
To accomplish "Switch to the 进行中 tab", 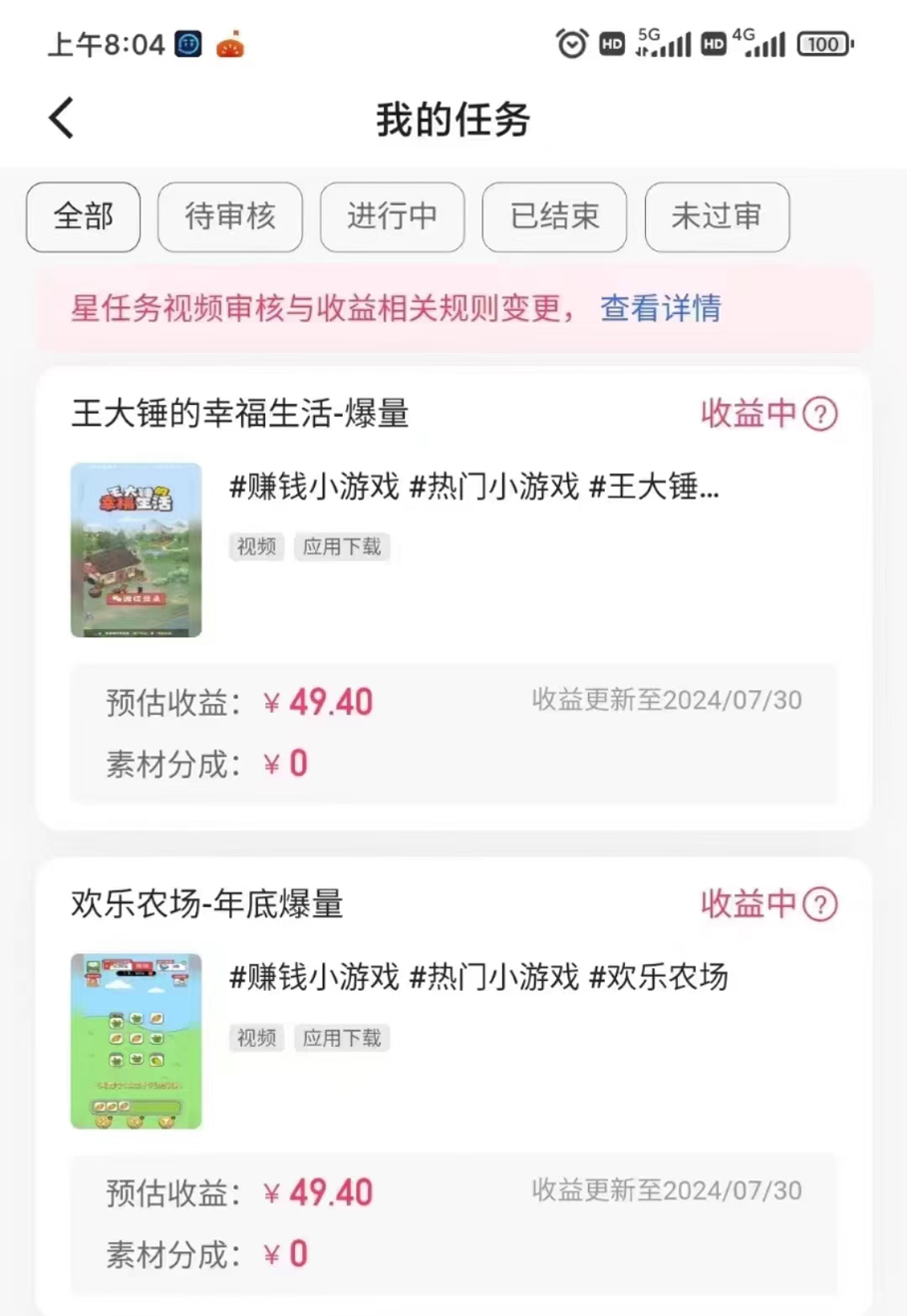I will pyautogui.click(x=392, y=216).
